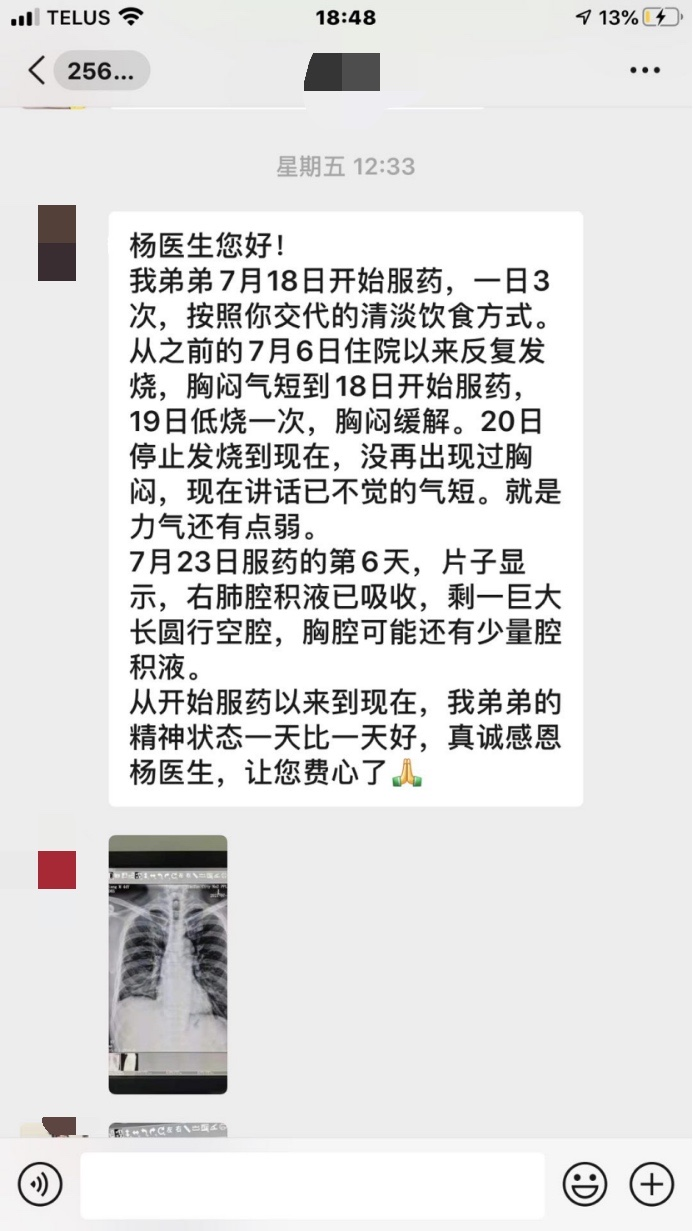Open the chest X-ray image message
Image resolution: width=693 pixels, height=1231 pixels.
coord(168,964)
